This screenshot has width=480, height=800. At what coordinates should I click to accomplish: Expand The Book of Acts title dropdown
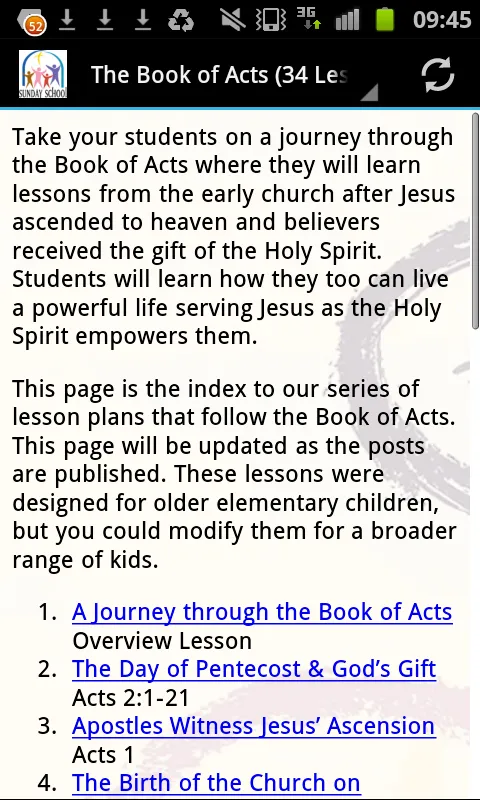(x=235, y=75)
